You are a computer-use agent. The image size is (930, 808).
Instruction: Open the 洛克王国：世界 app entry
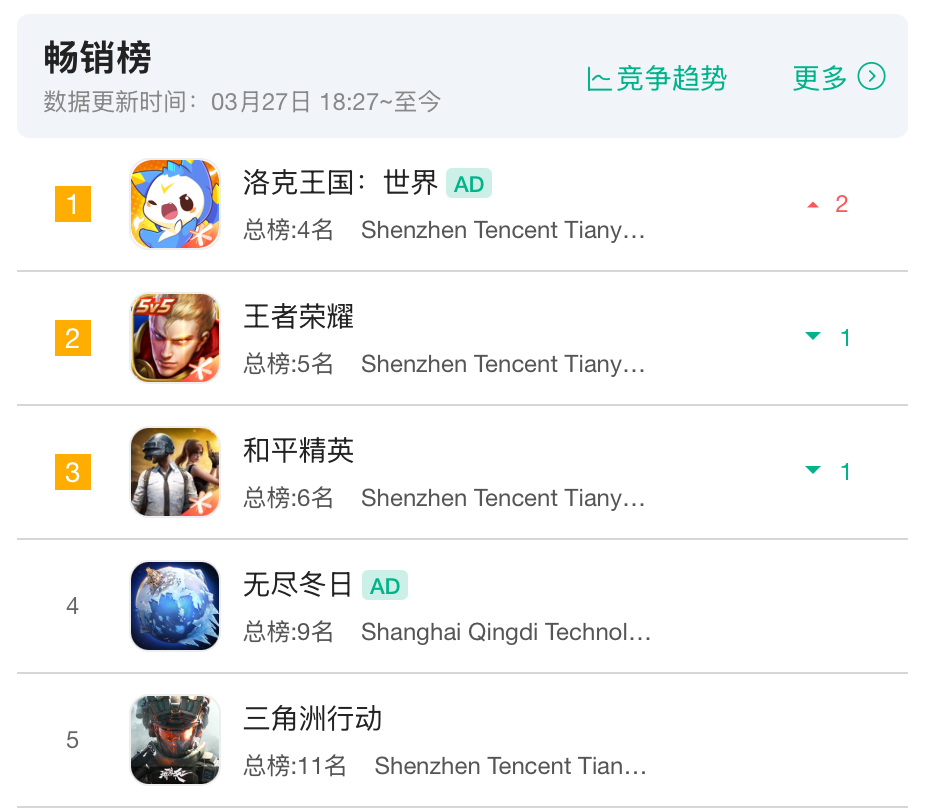click(x=340, y=183)
